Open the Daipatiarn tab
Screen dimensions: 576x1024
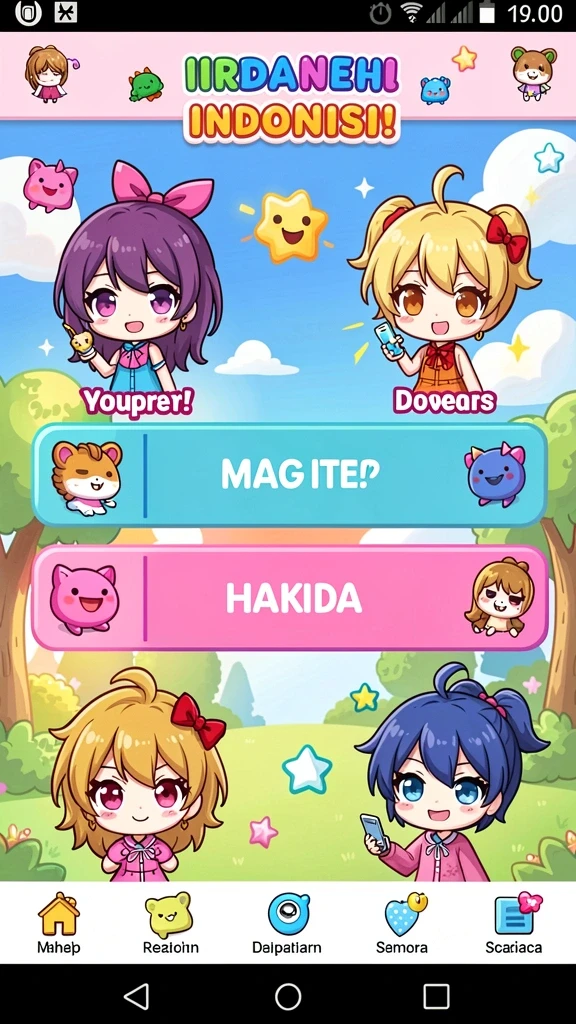coord(287,923)
